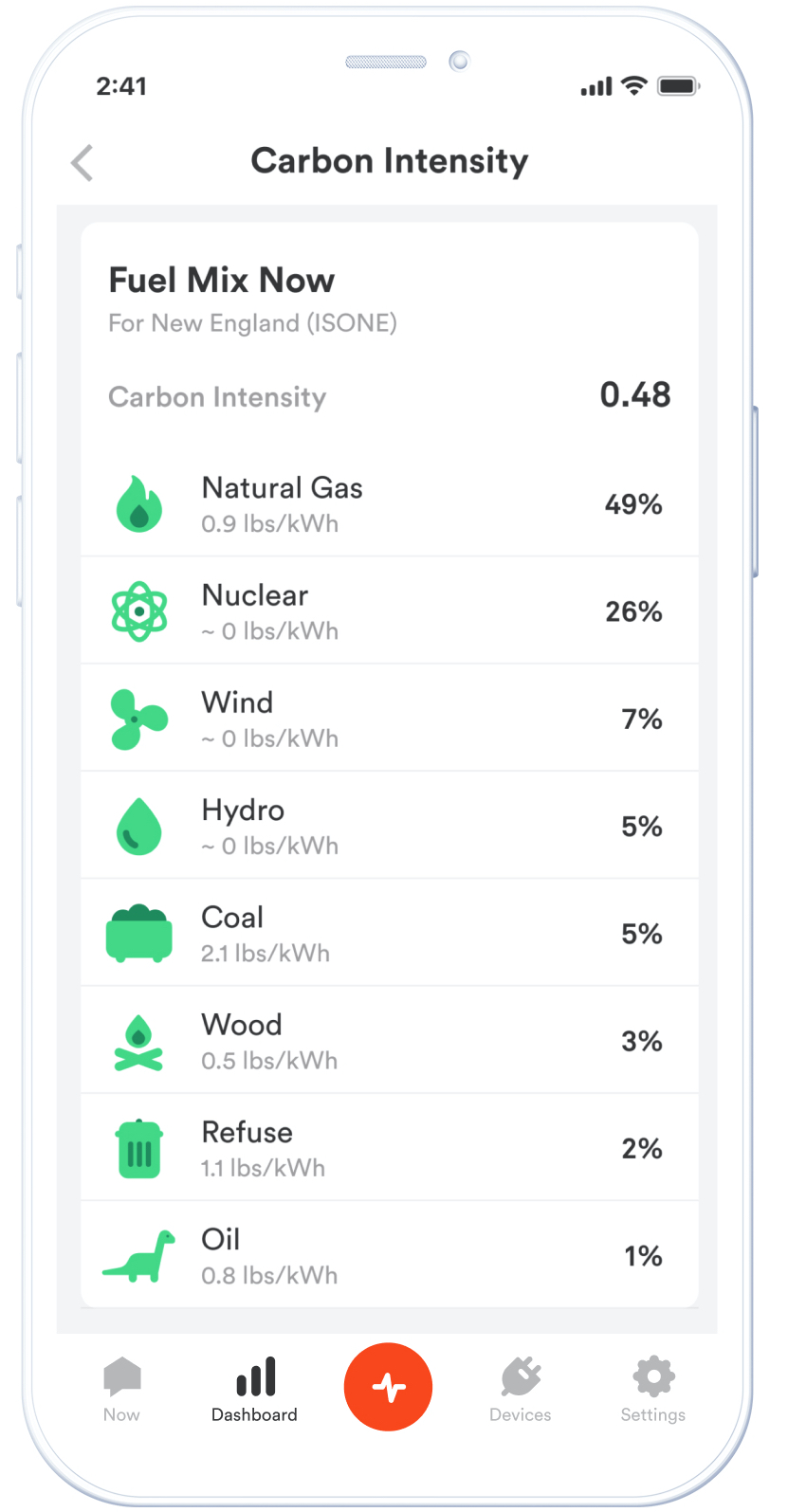Select the Natural Gas flame icon
The image size is (788, 1512).
(138, 502)
